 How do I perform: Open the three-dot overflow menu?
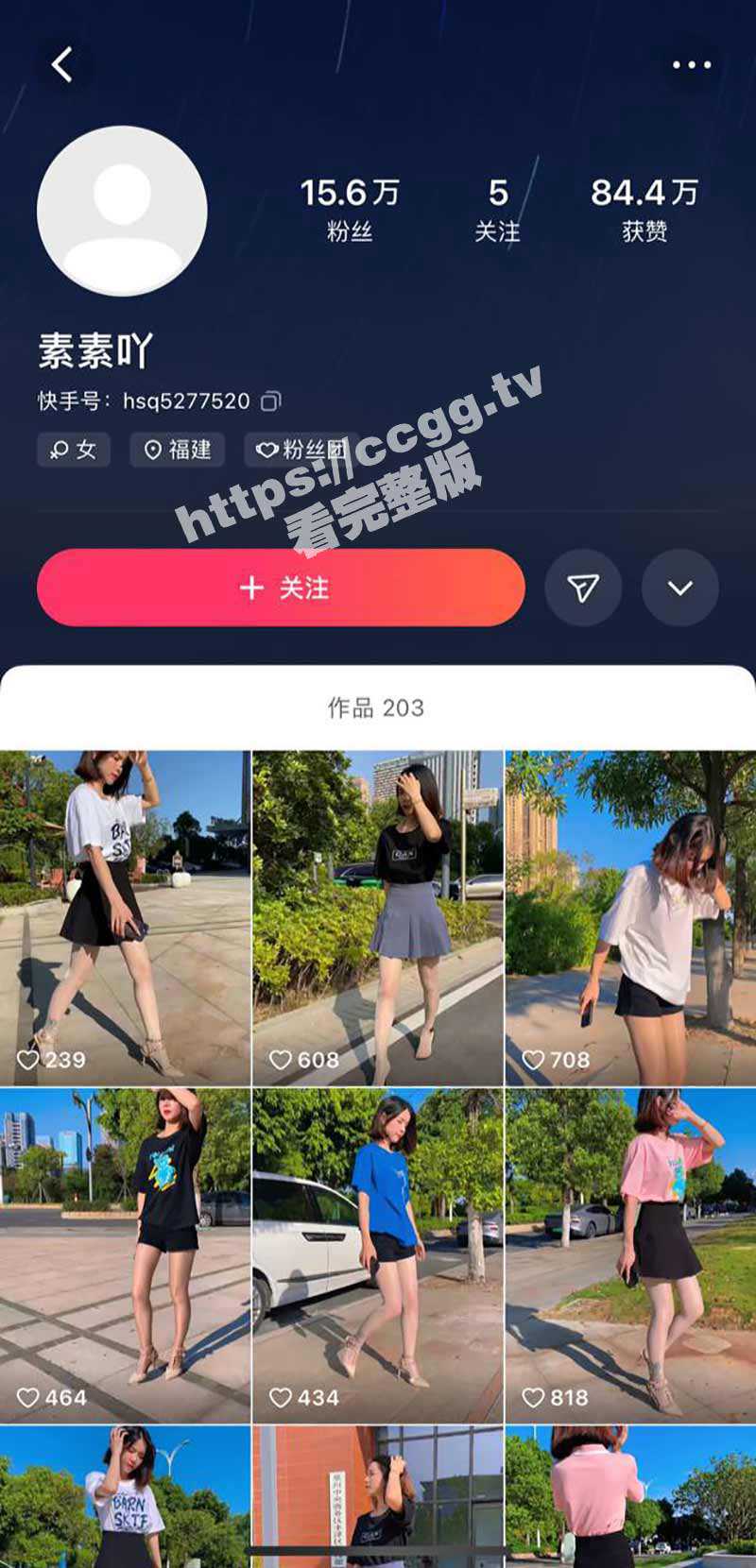point(691,65)
